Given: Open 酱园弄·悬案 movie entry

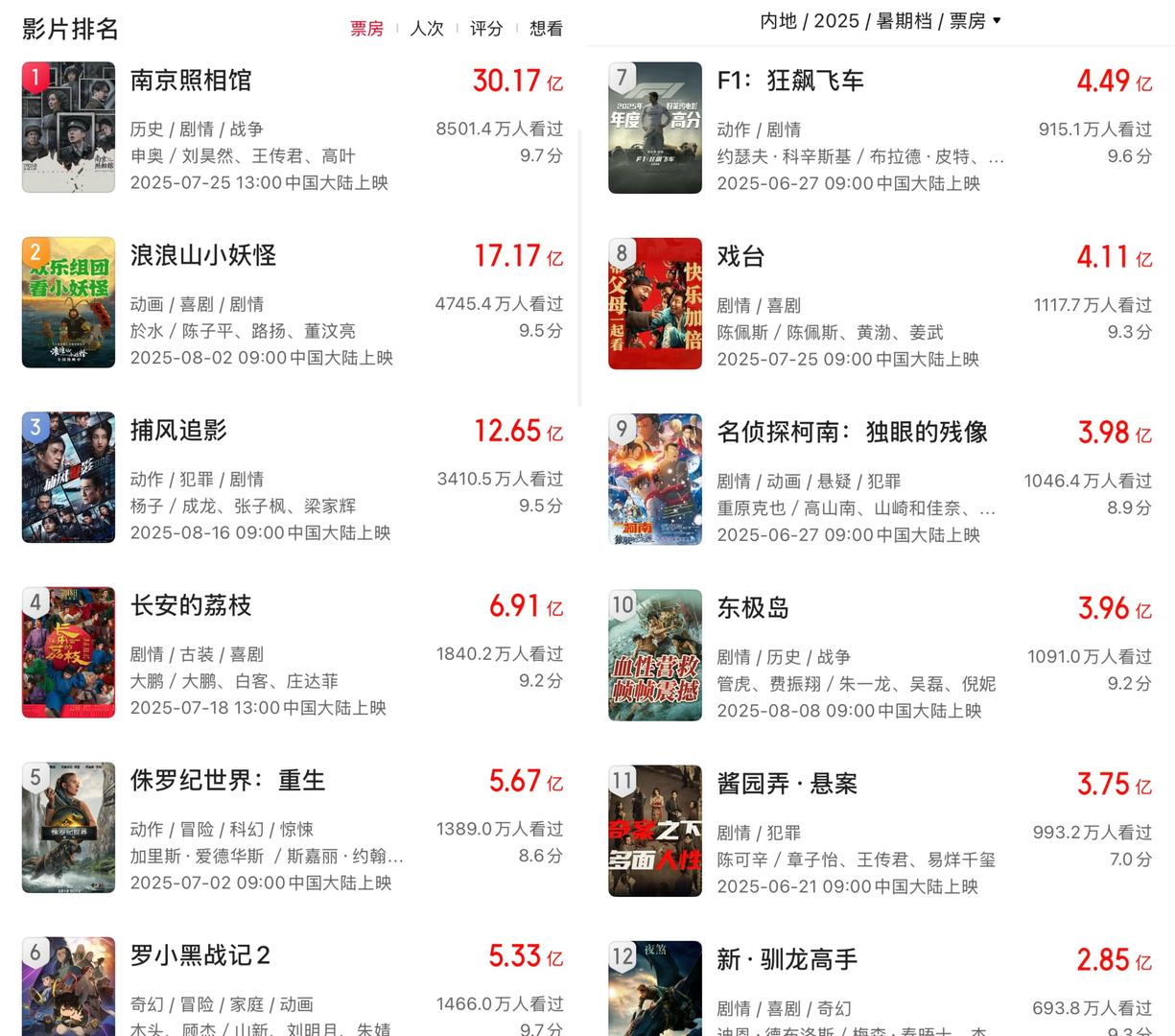Looking at the screenshot, I should [787, 784].
